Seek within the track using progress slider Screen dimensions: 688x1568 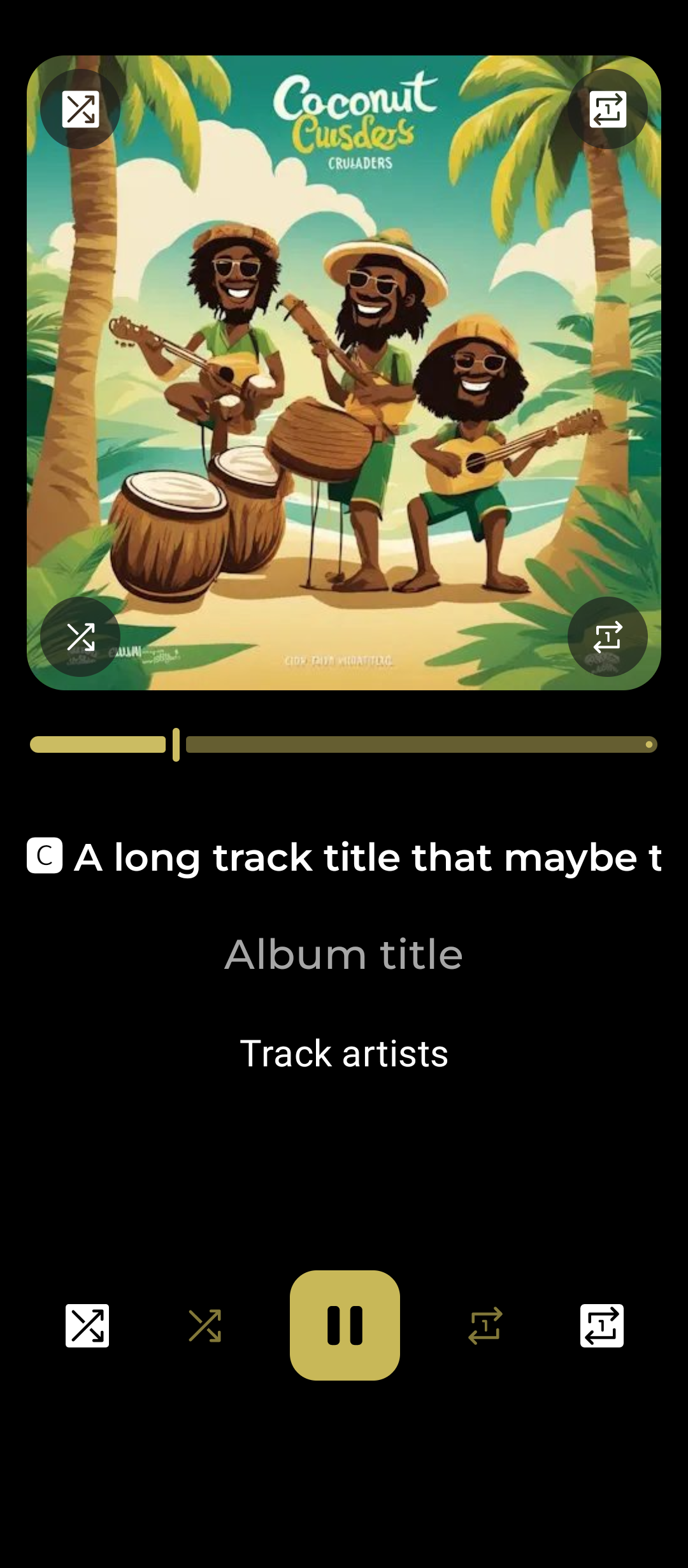tap(344, 744)
